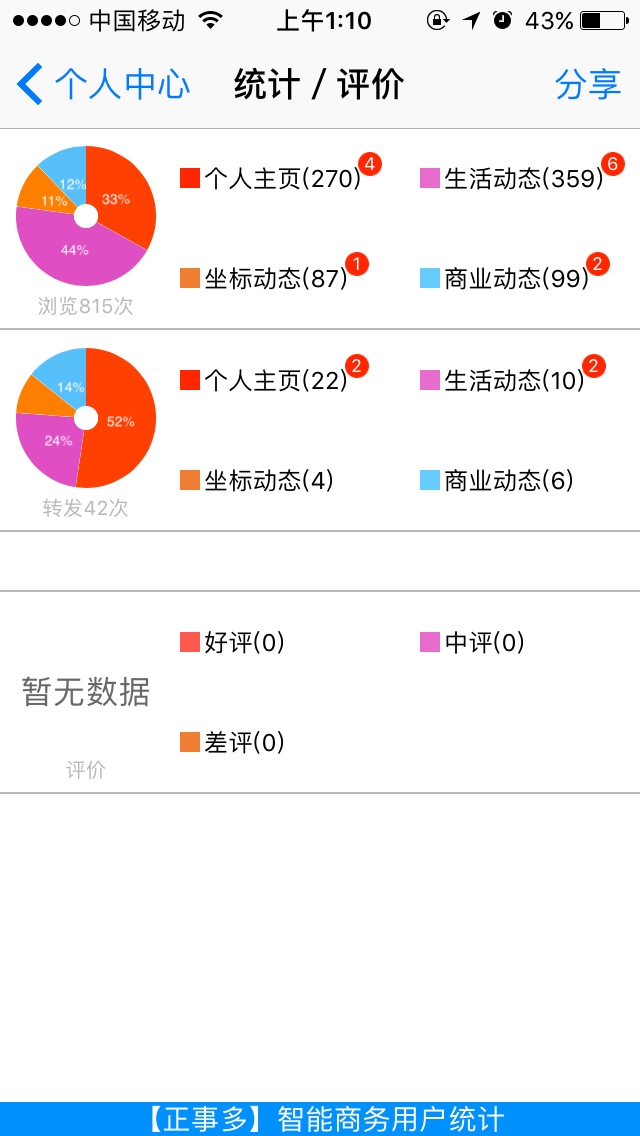The image size is (640, 1136).
Task: Tap the 分享 button
Action: [588, 85]
